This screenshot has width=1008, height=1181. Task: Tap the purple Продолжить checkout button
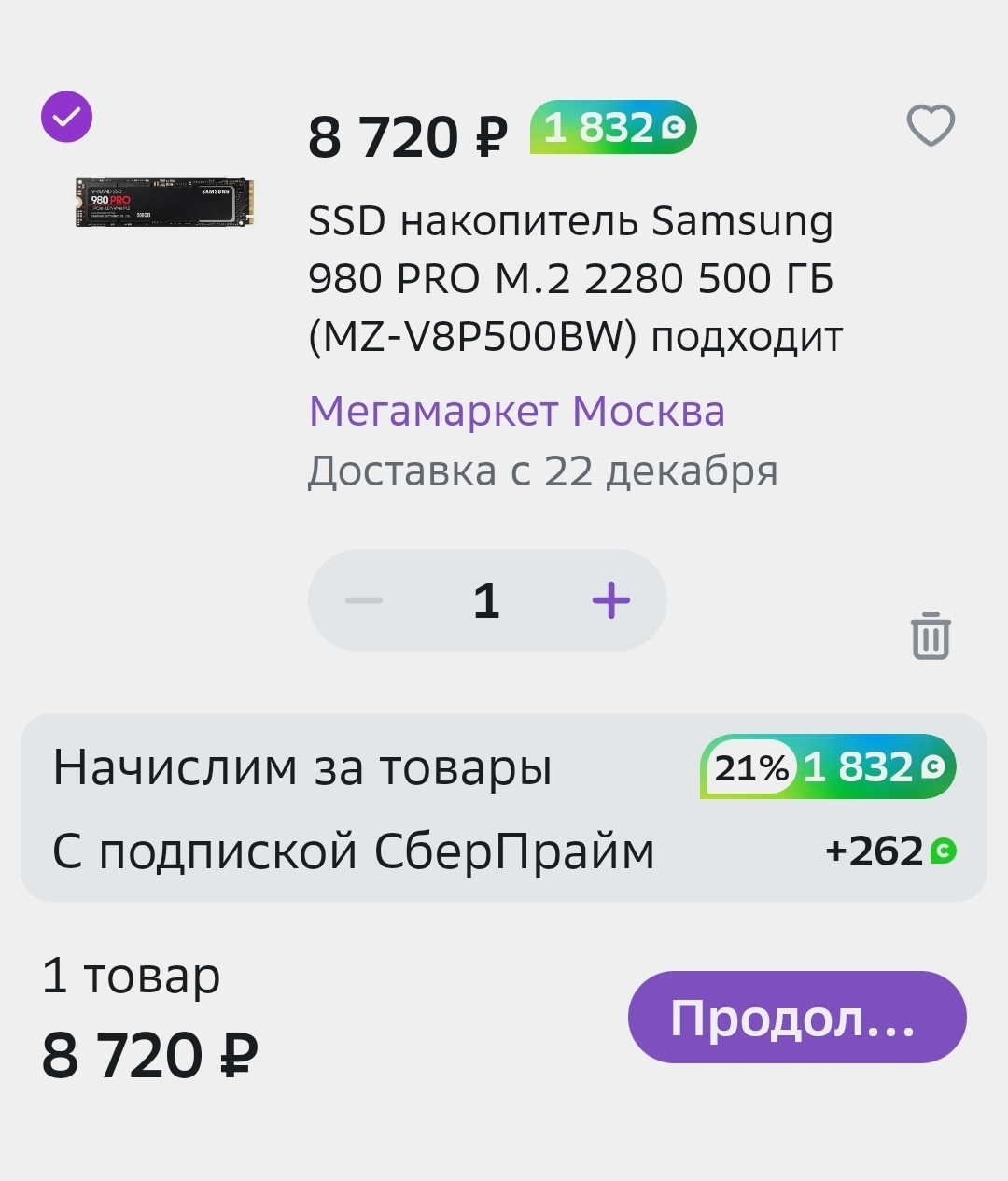coord(796,1017)
